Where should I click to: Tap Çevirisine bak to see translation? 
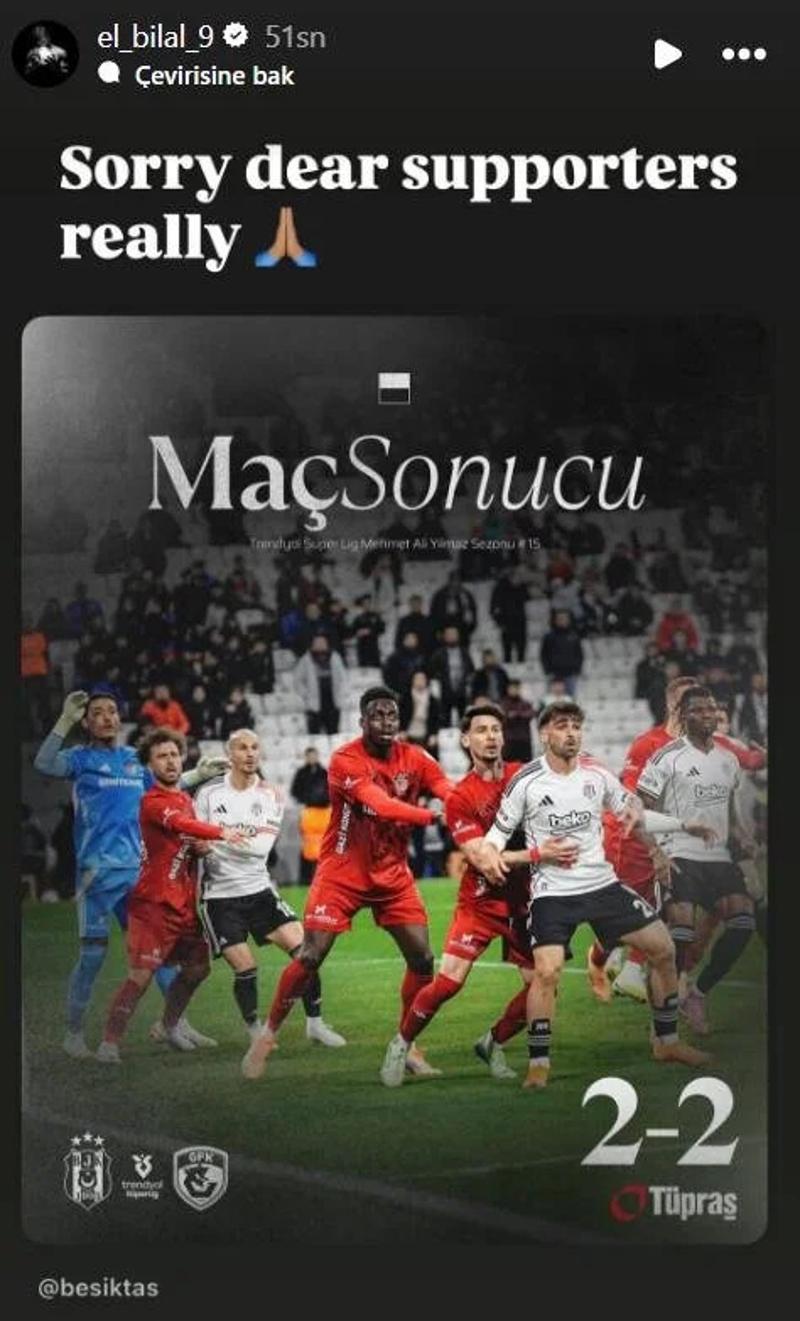coord(214,75)
